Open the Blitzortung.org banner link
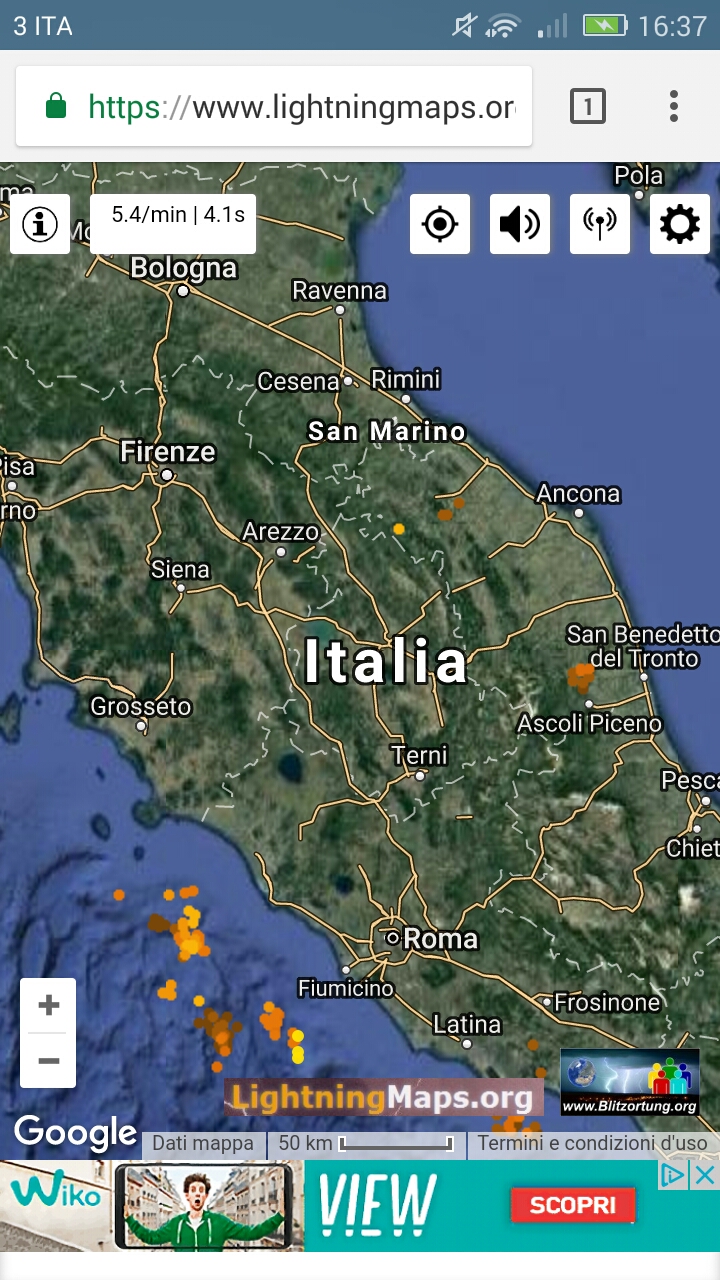Viewport: 720px width, 1280px height. point(629,1083)
